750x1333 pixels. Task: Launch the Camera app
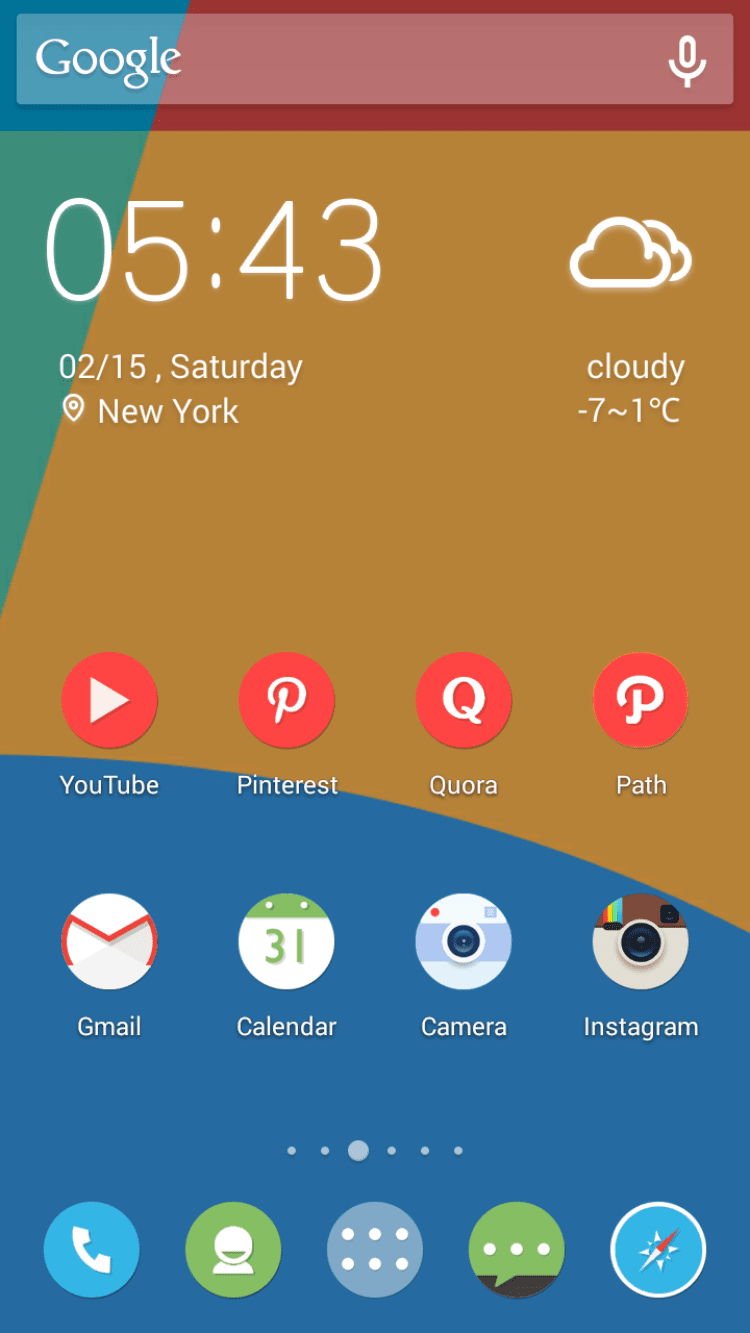click(463, 942)
